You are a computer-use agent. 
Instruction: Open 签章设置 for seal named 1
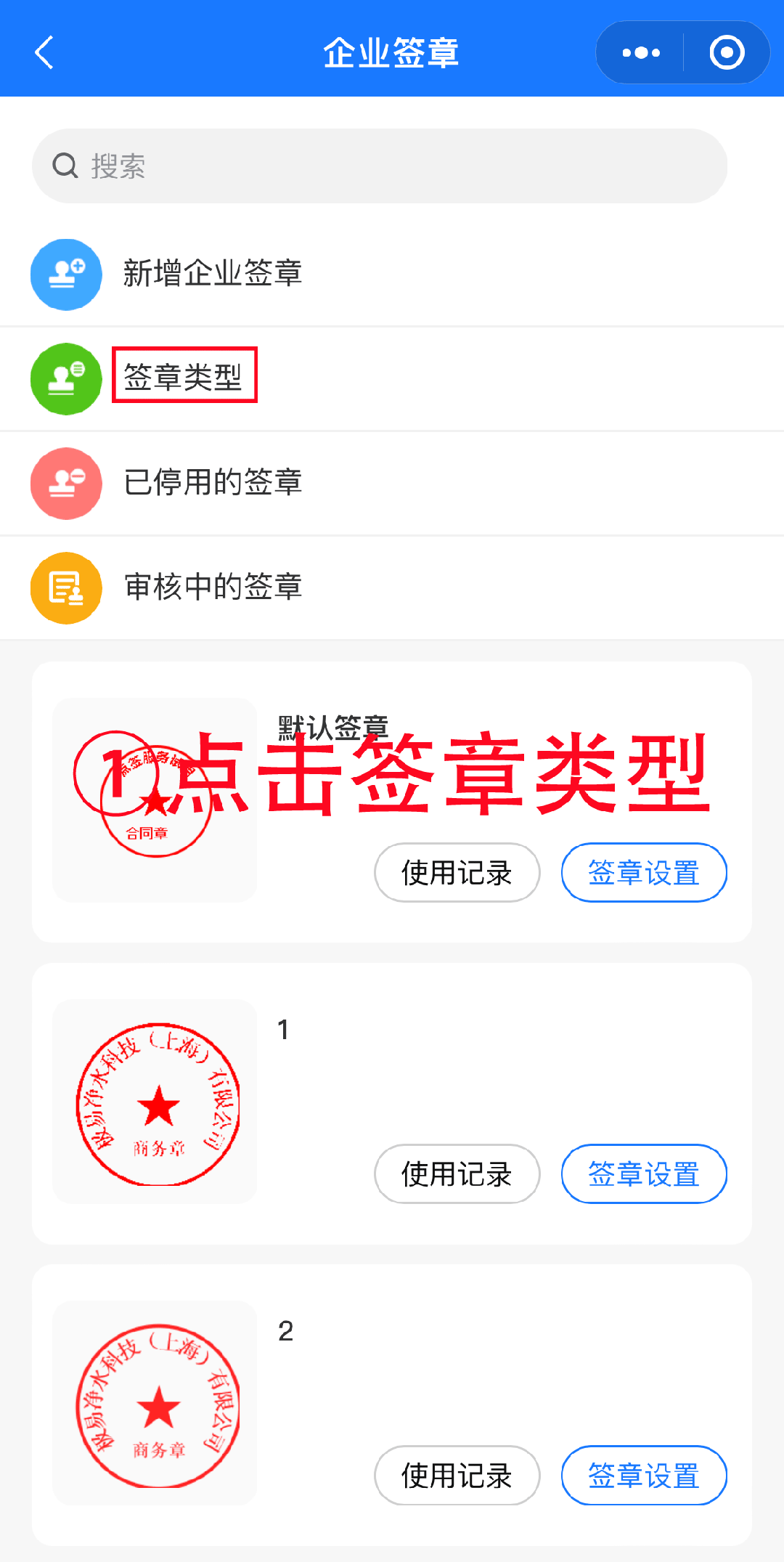click(644, 1173)
